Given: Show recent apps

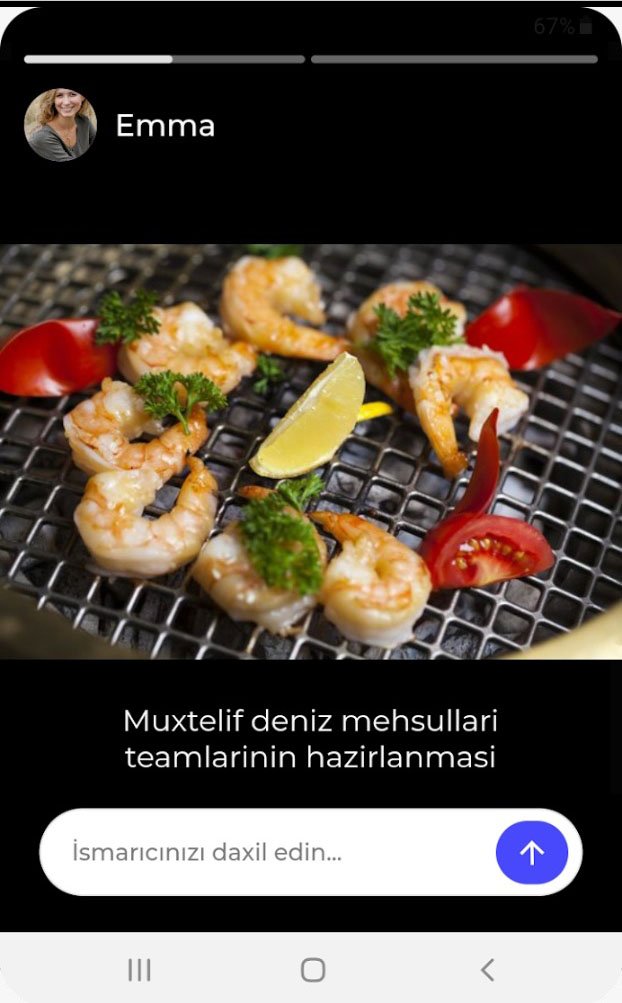Looking at the screenshot, I should [139, 969].
